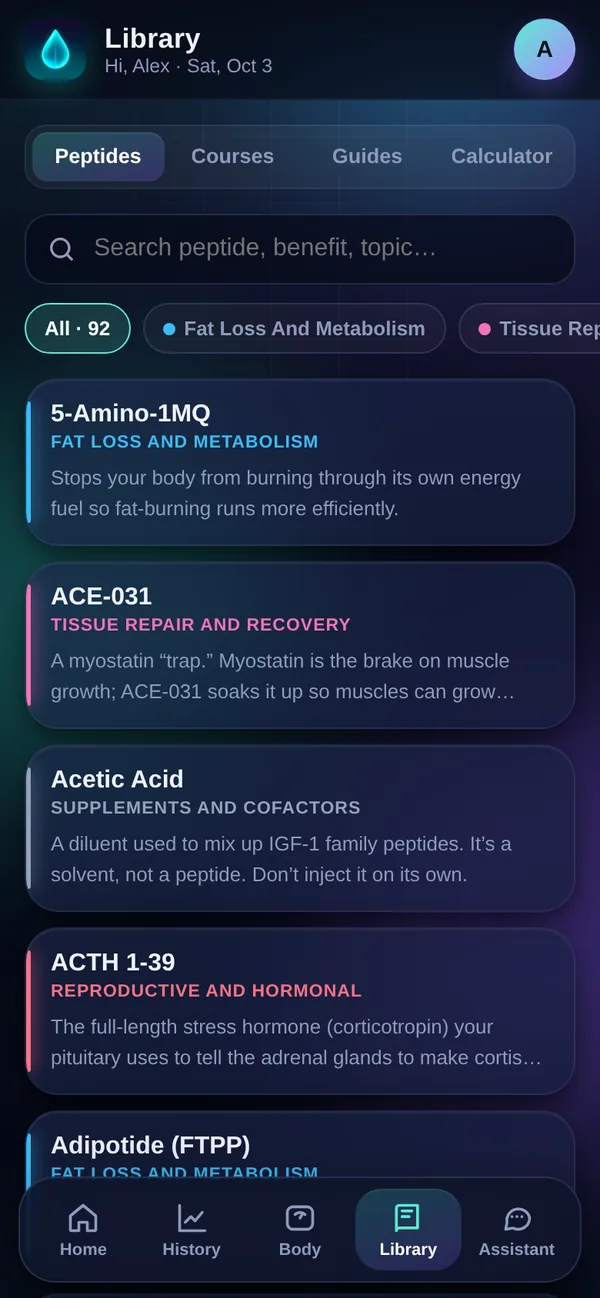Open the Calculator tab

click(x=501, y=156)
